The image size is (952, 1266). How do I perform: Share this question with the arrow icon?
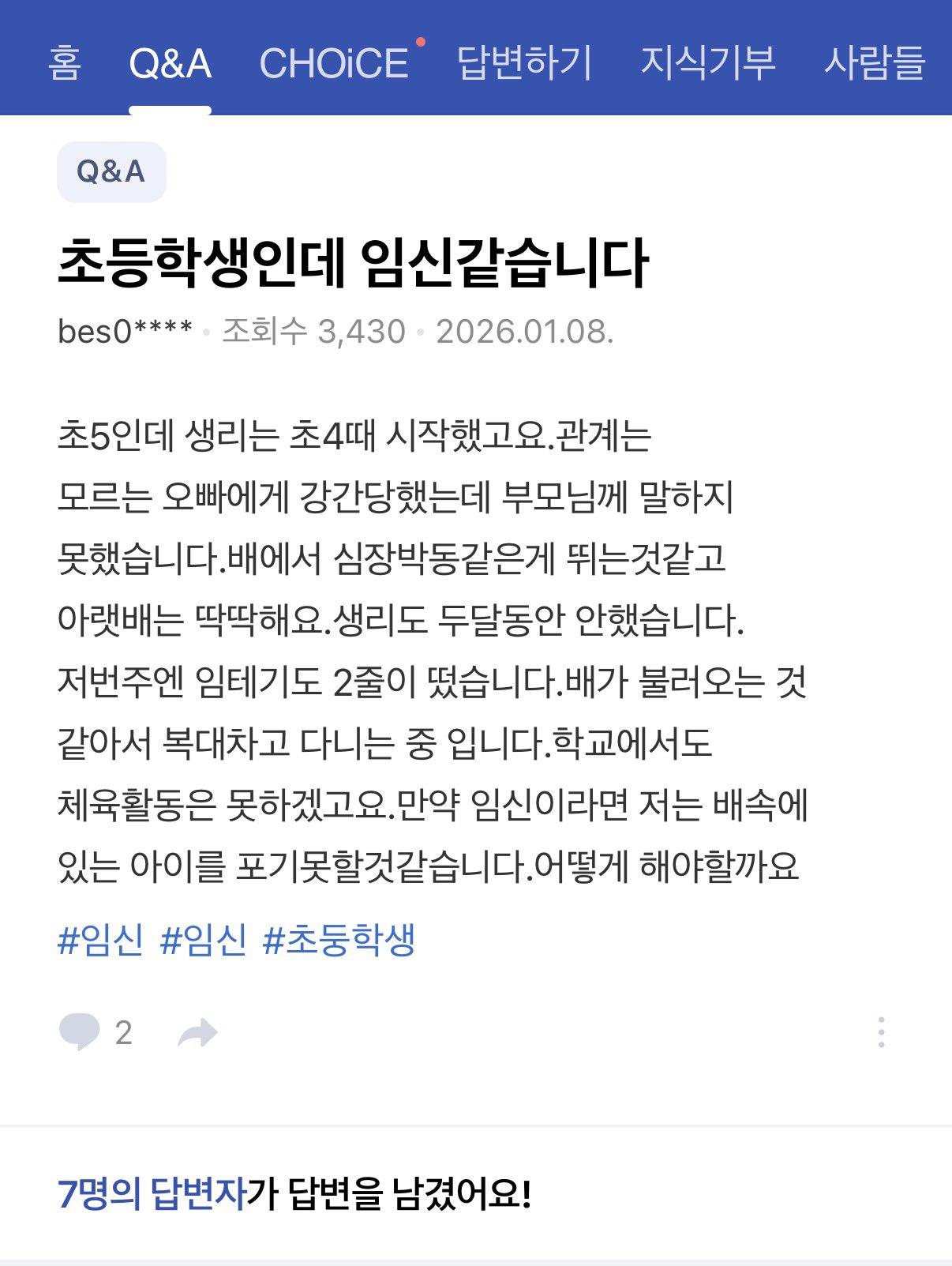tap(197, 1032)
